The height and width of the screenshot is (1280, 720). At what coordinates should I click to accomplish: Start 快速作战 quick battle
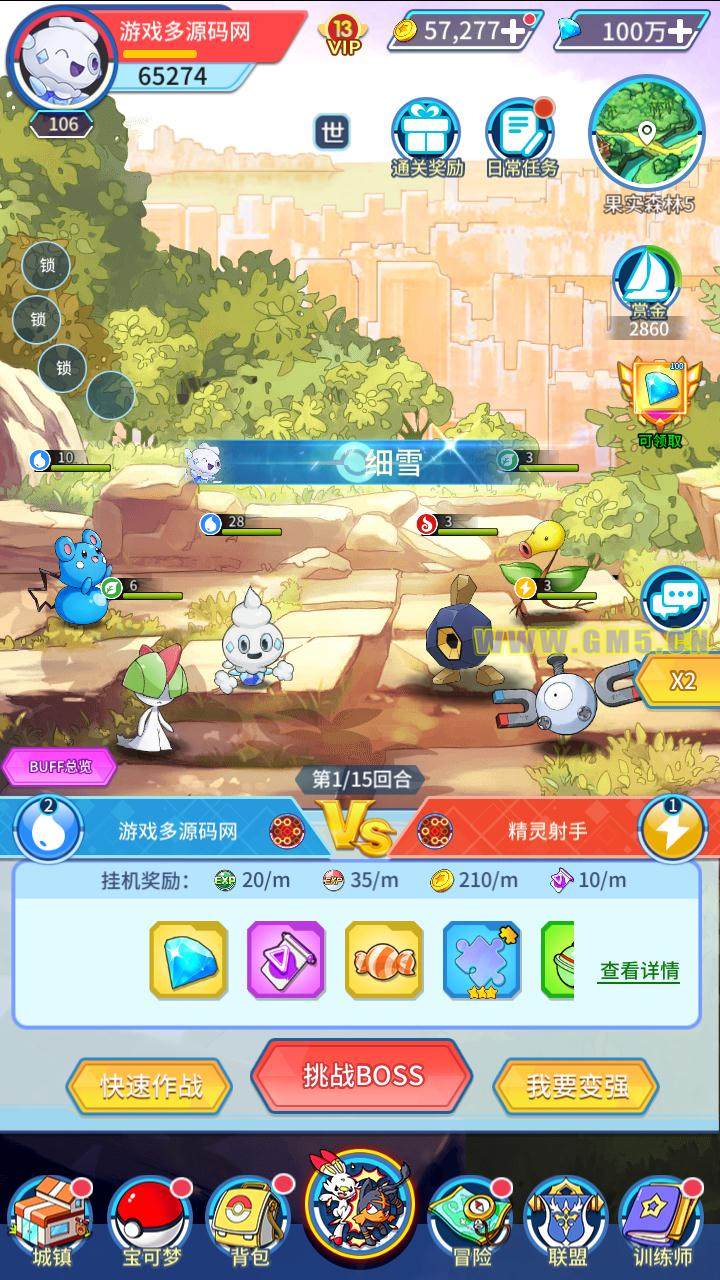[x=150, y=1086]
